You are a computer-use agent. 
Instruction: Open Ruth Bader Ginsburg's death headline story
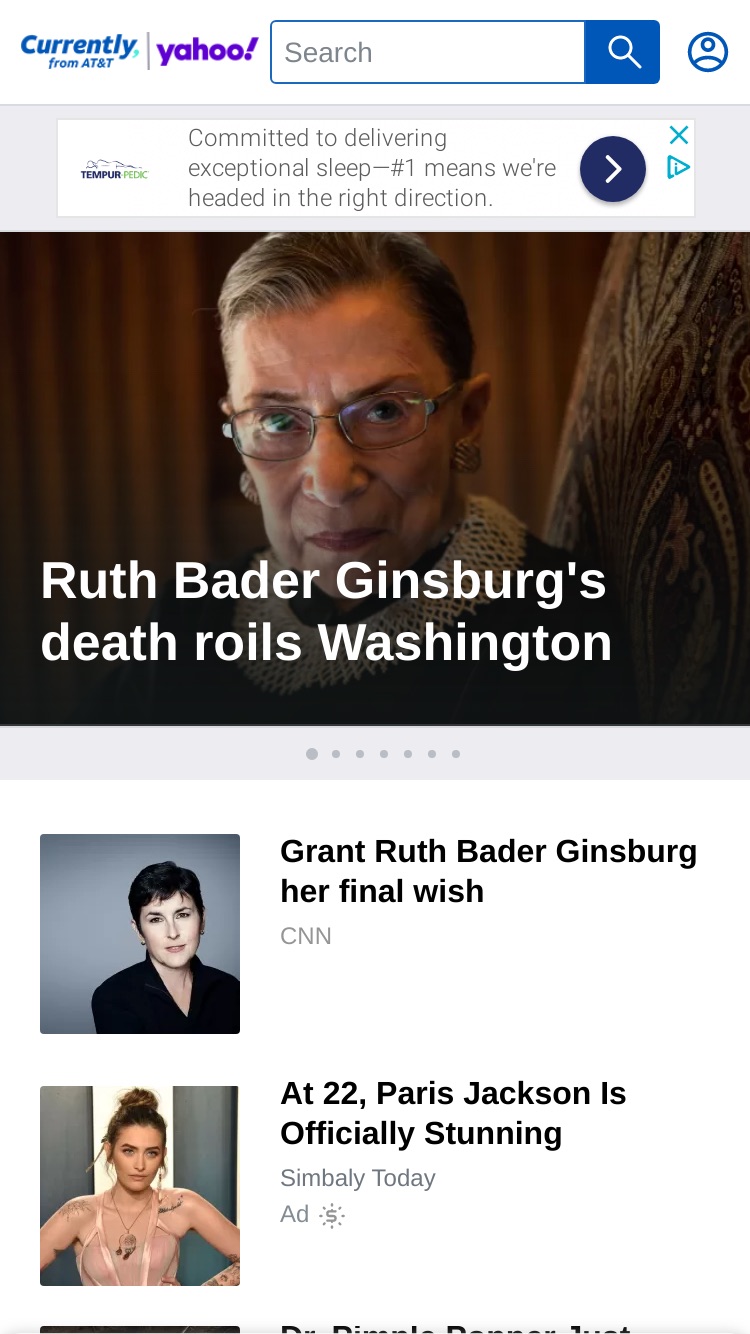pyautogui.click(x=326, y=611)
